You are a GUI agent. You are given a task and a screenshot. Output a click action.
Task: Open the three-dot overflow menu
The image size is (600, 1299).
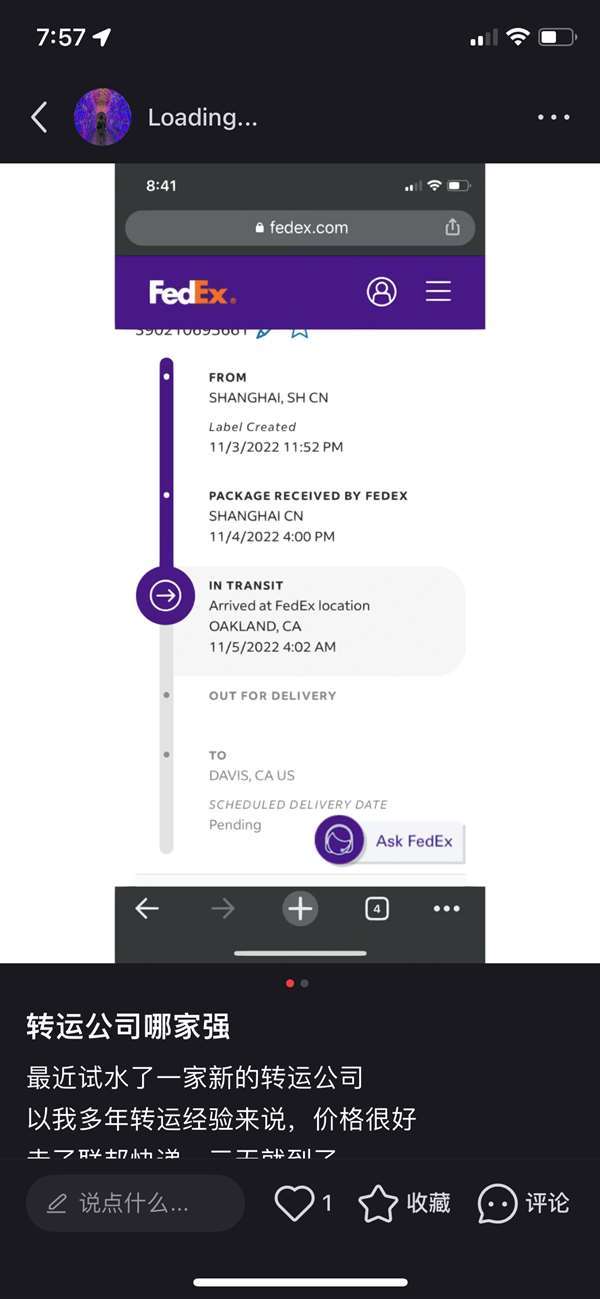tap(553, 117)
